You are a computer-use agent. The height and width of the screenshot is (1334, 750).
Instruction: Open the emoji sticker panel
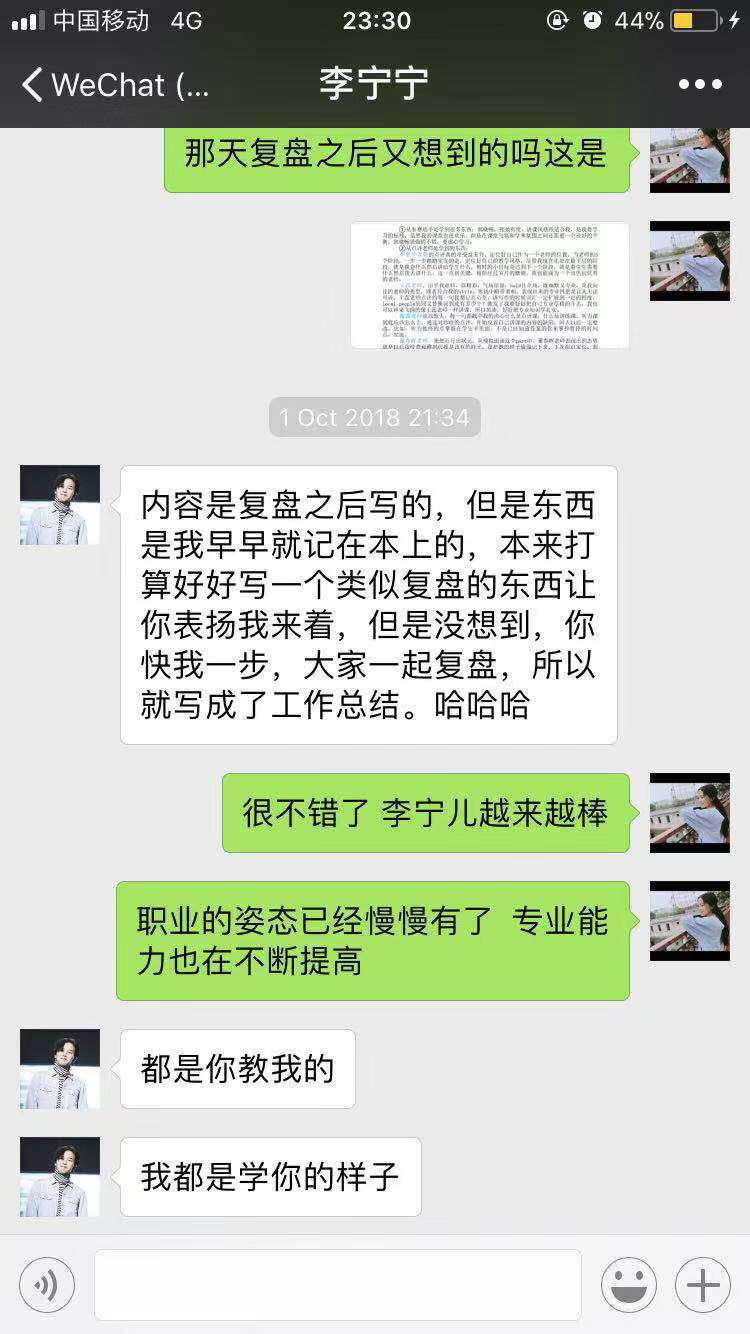pos(629,1285)
